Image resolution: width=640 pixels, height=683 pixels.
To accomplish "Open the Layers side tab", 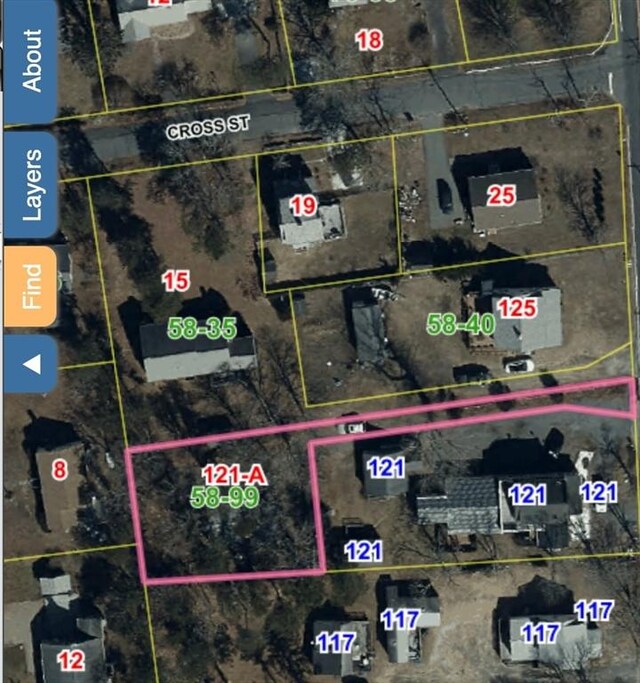I will point(31,184).
